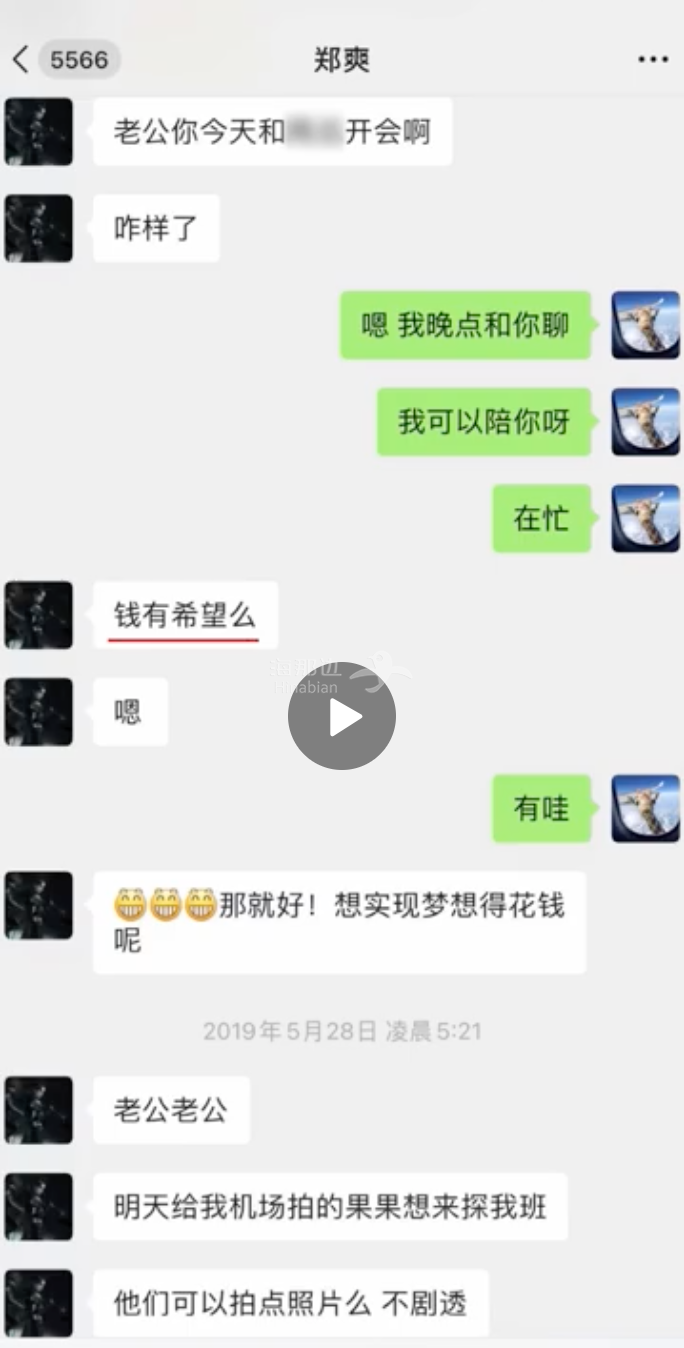684x1348 pixels.
Task: Play the video with the center play button
Action: click(x=342, y=716)
